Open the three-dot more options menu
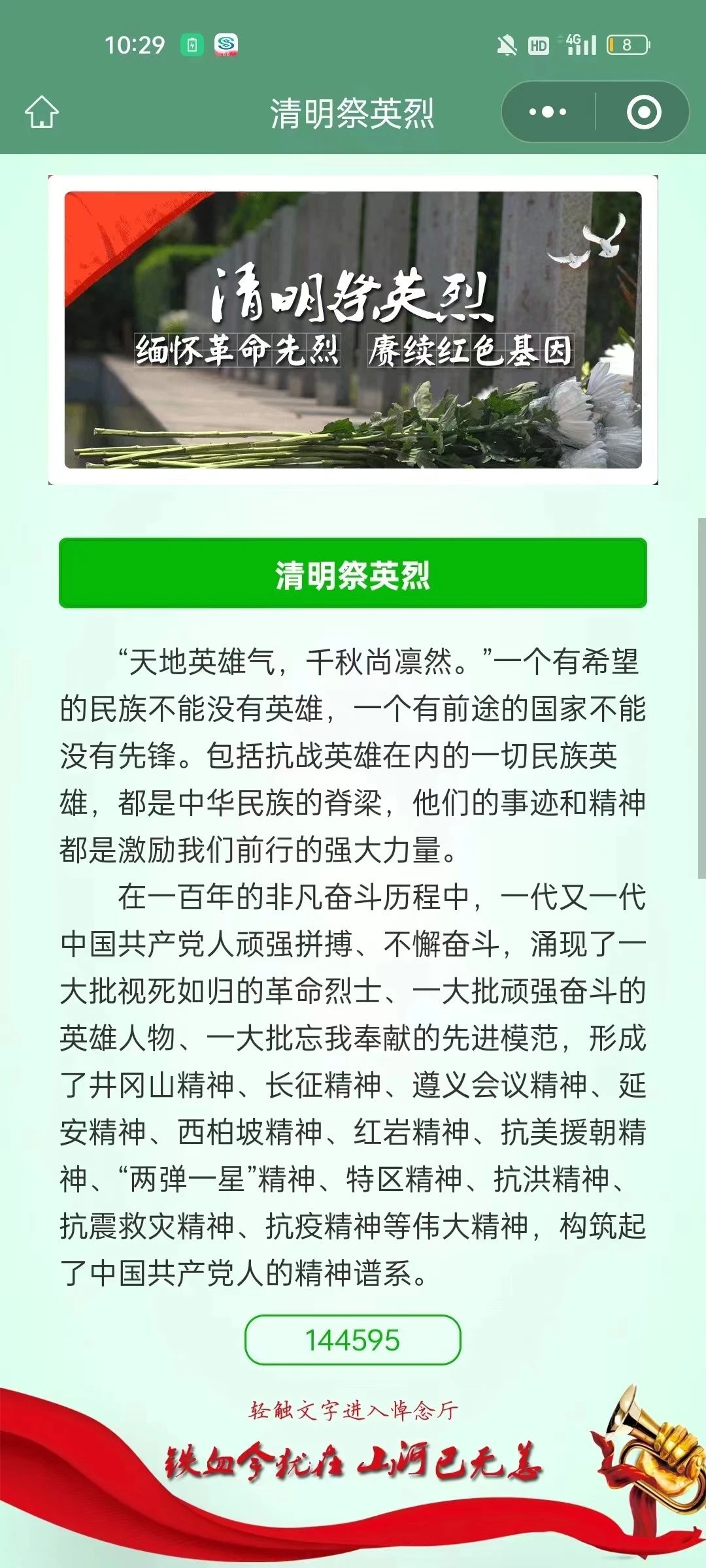The width and height of the screenshot is (706, 1568). pos(548,112)
